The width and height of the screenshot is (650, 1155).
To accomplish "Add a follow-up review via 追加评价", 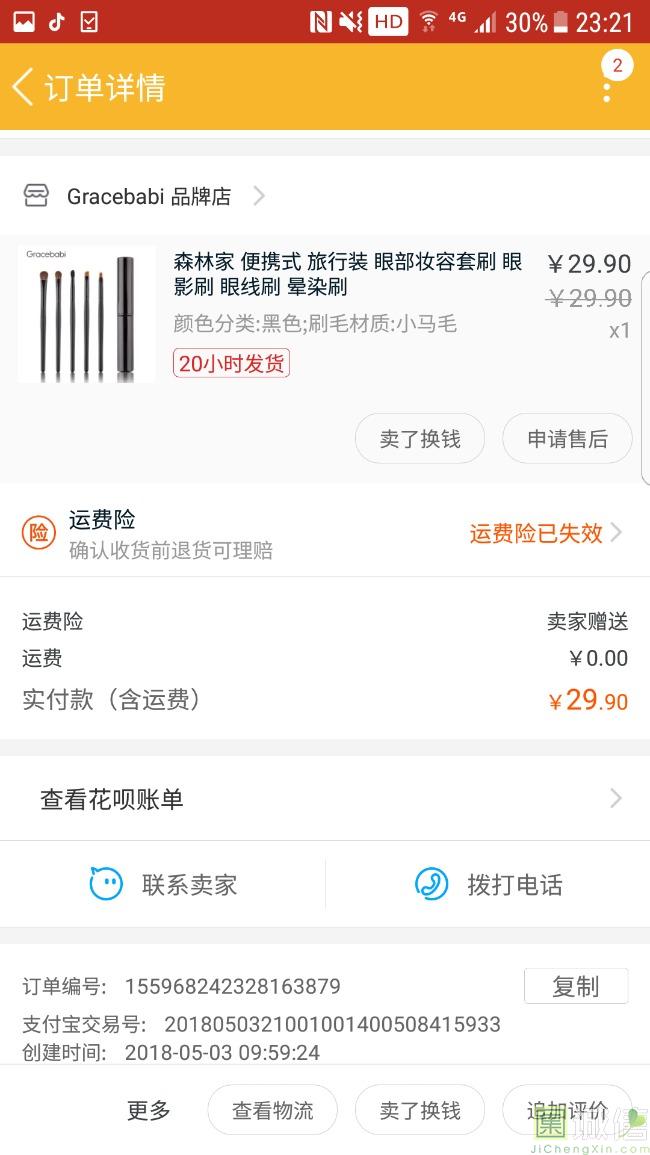I will (567, 1110).
